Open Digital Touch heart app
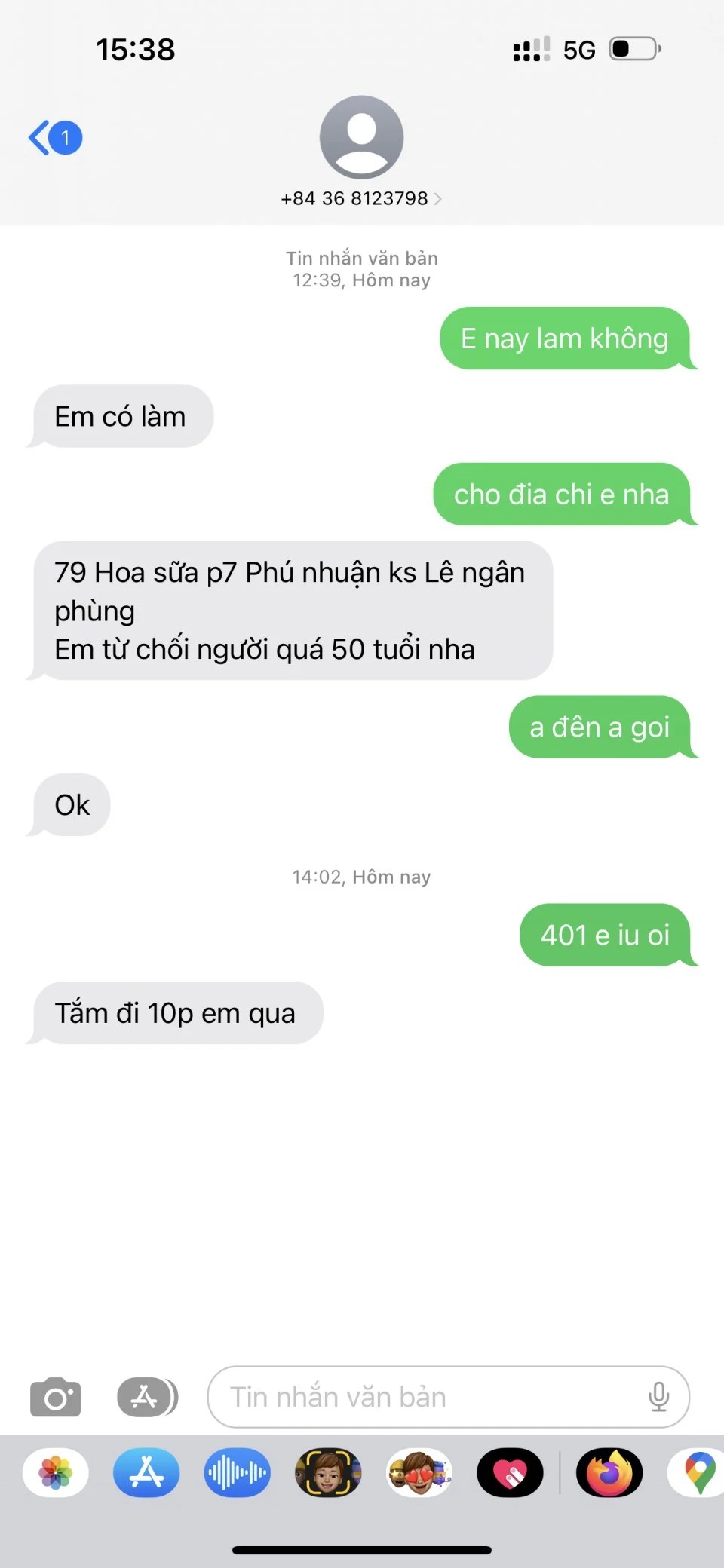 point(510,1472)
